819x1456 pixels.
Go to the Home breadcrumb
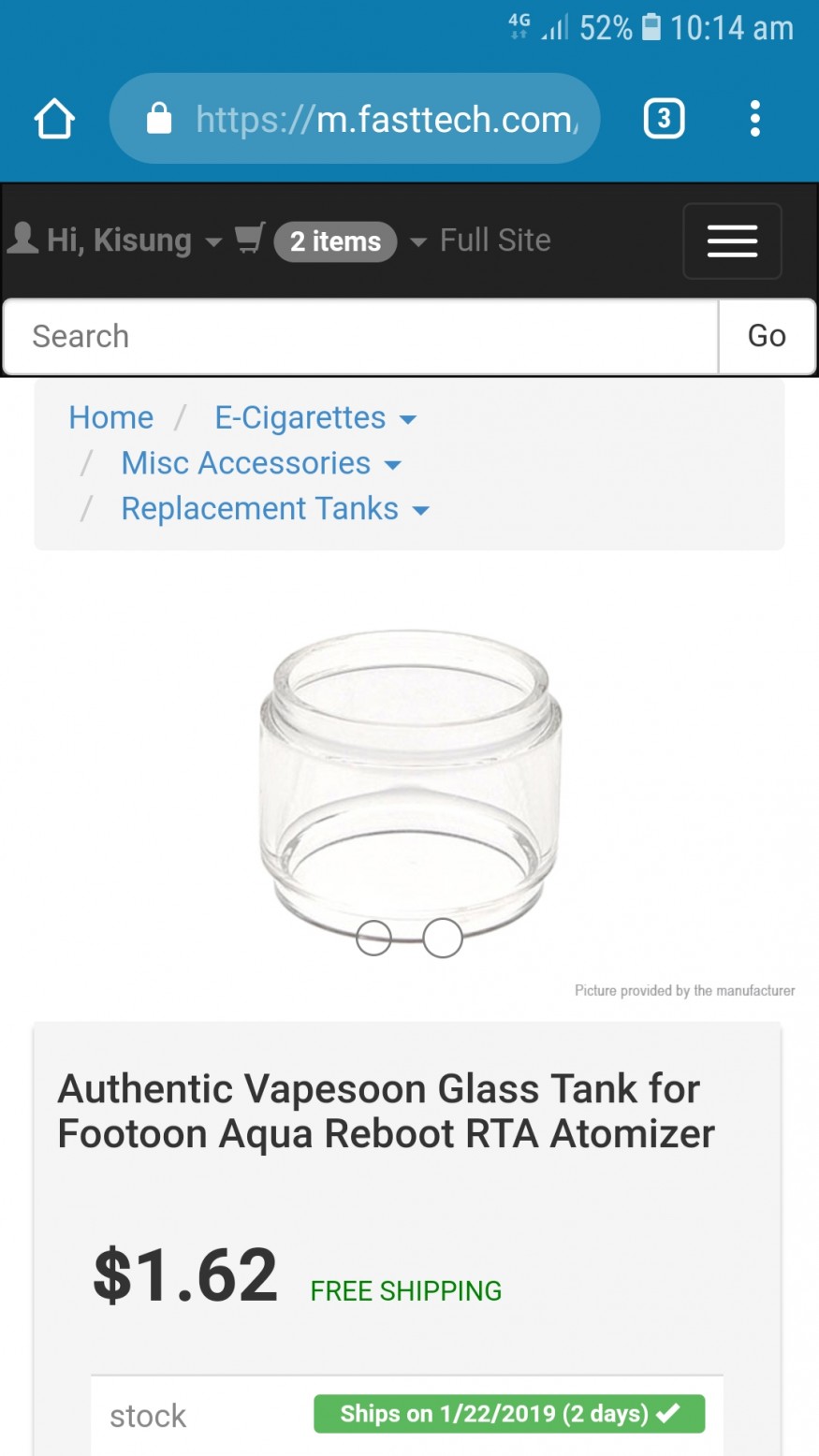[x=110, y=417]
